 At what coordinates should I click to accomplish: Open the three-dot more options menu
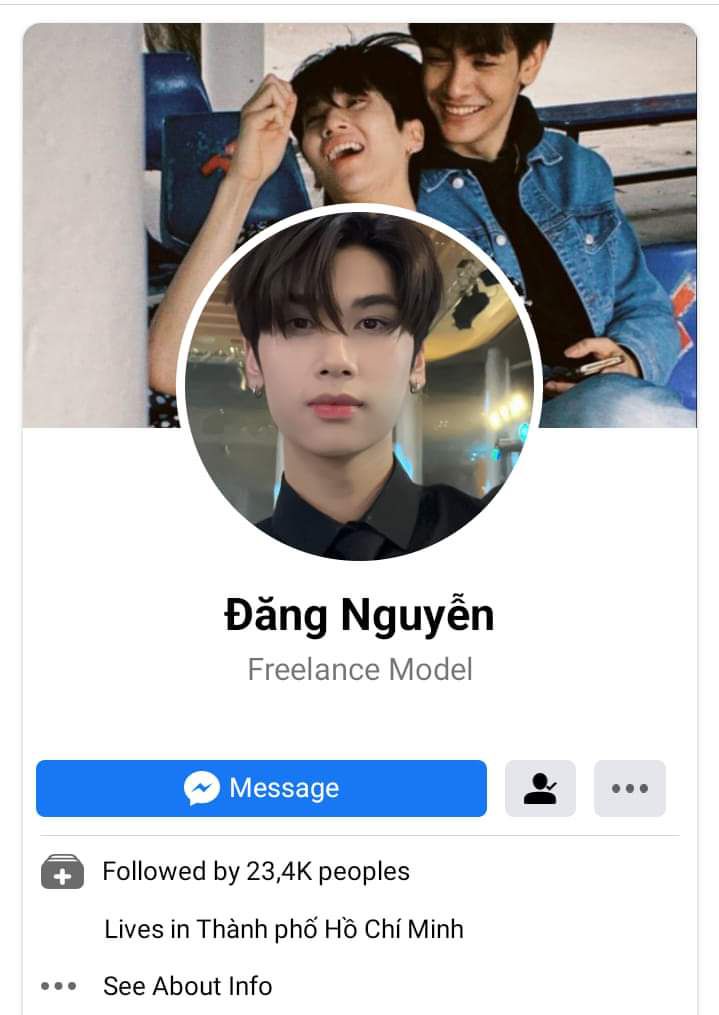point(630,788)
